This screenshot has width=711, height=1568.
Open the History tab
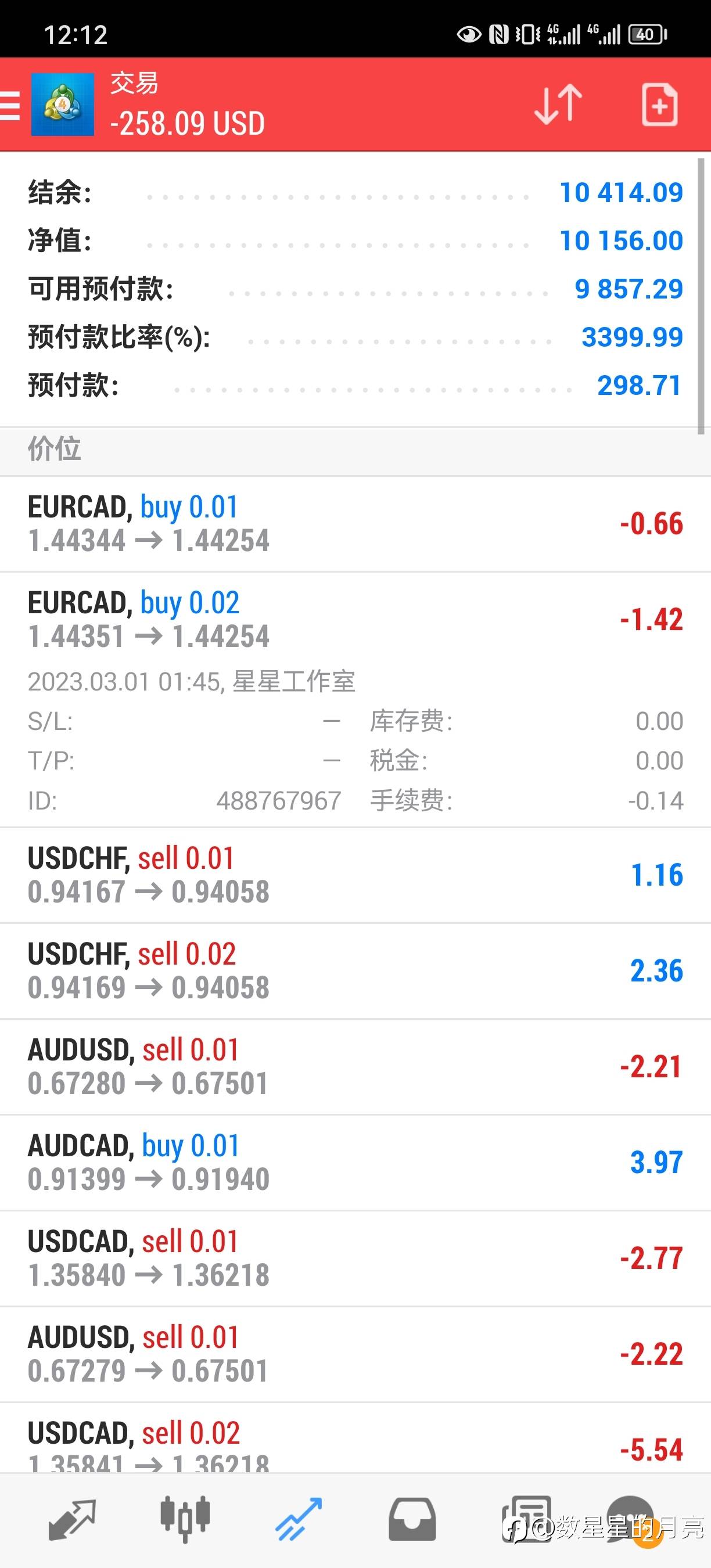pyautogui.click(x=412, y=1519)
